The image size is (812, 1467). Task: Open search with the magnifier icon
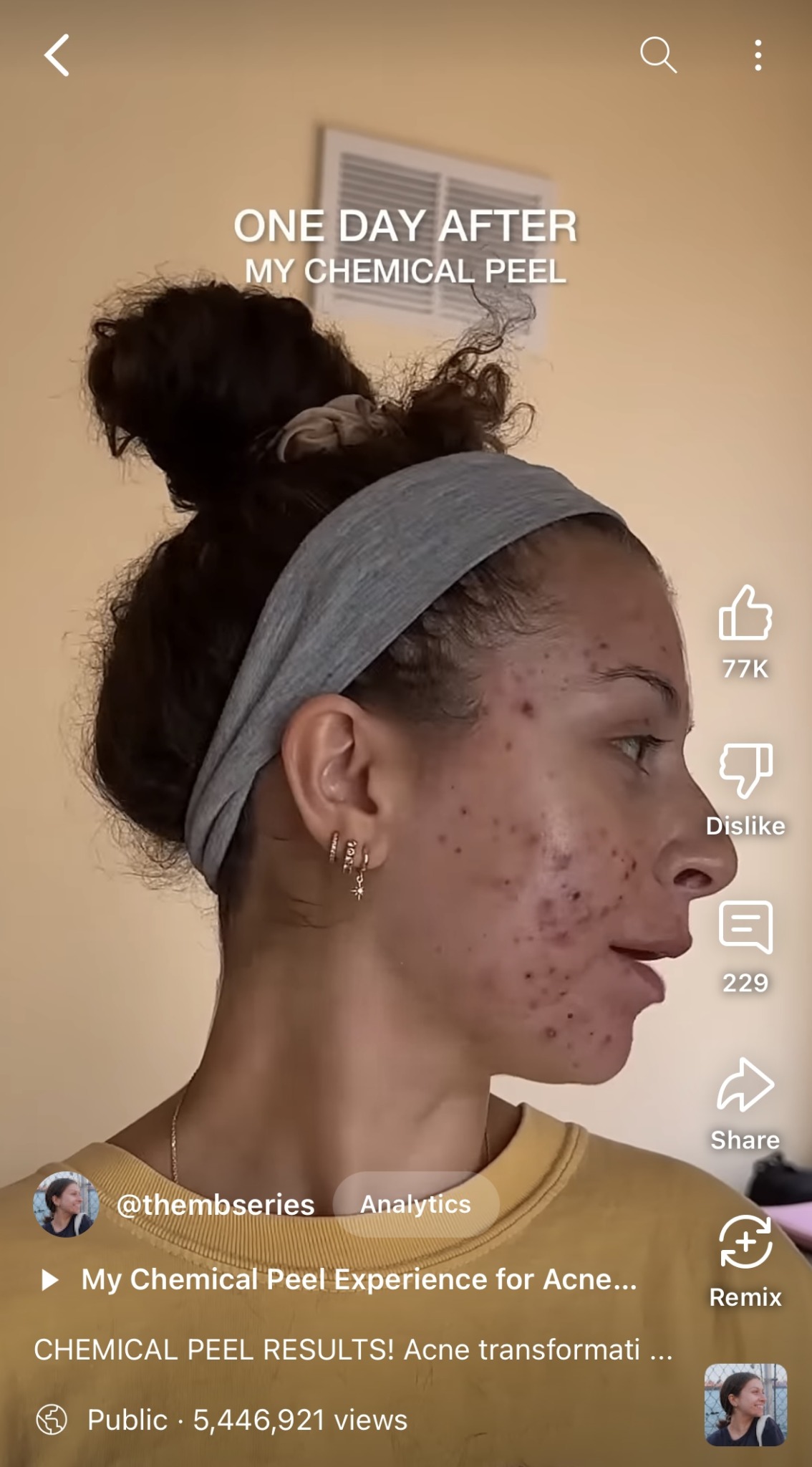pos(657,55)
